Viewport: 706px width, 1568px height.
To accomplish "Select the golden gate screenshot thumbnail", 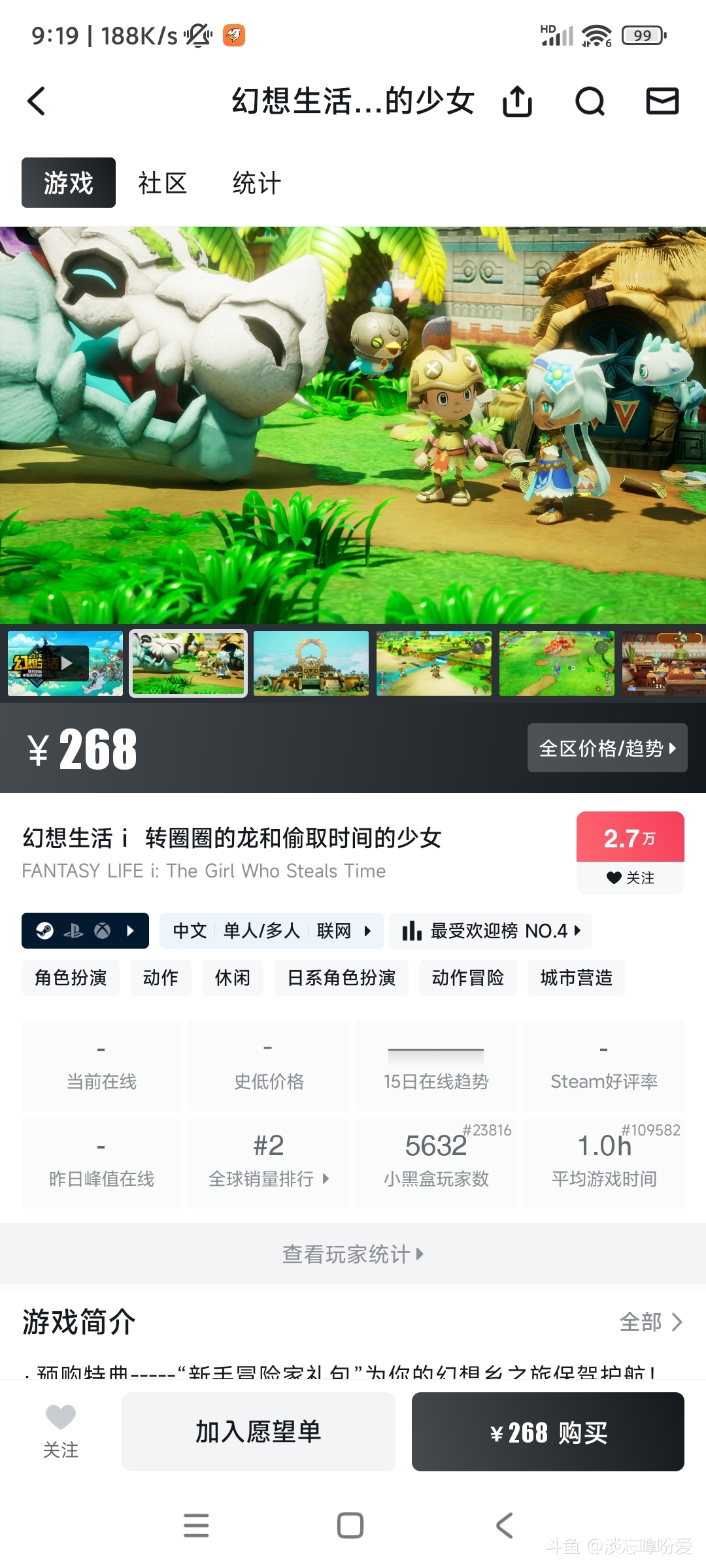I will [x=311, y=663].
